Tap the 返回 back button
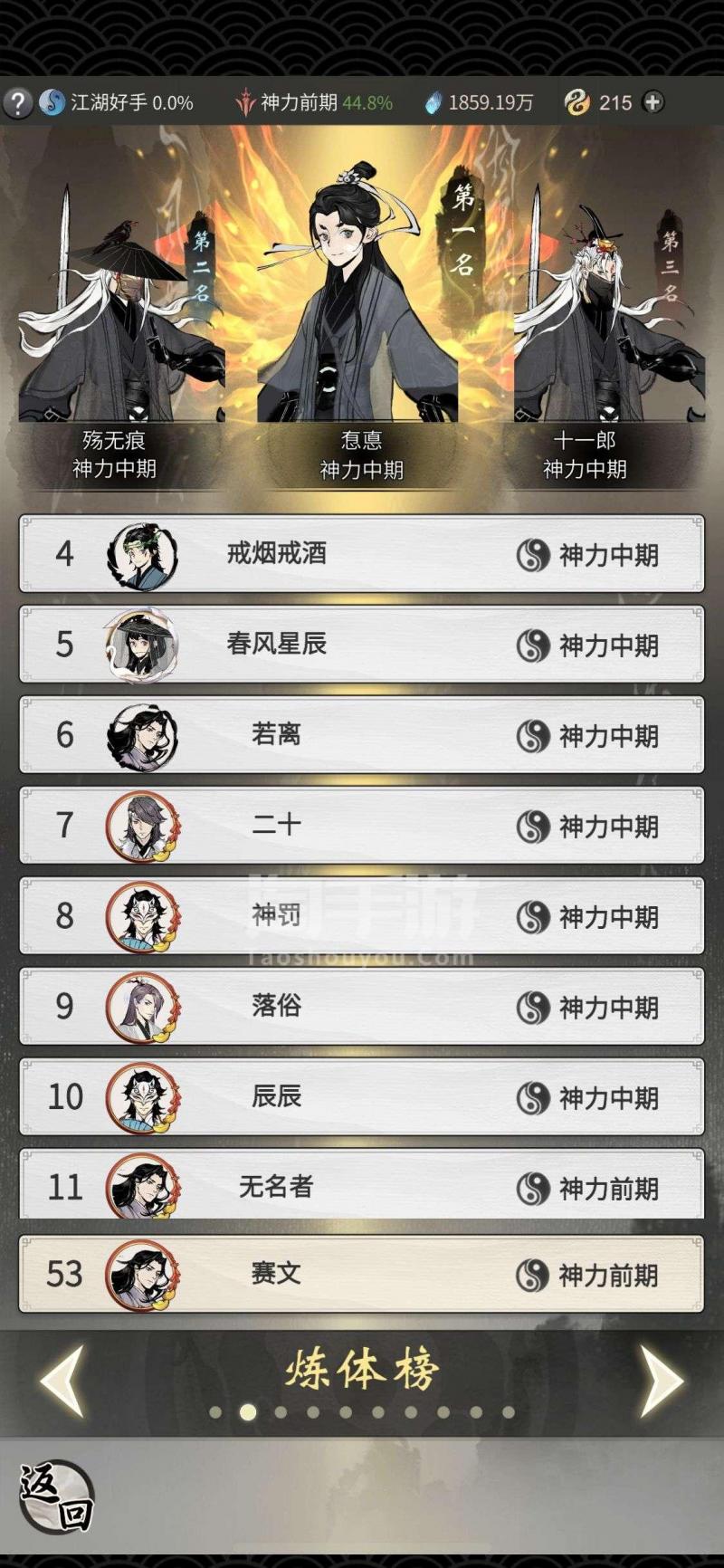Image resolution: width=724 pixels, height=1568 pixels. click(56, 1497)
